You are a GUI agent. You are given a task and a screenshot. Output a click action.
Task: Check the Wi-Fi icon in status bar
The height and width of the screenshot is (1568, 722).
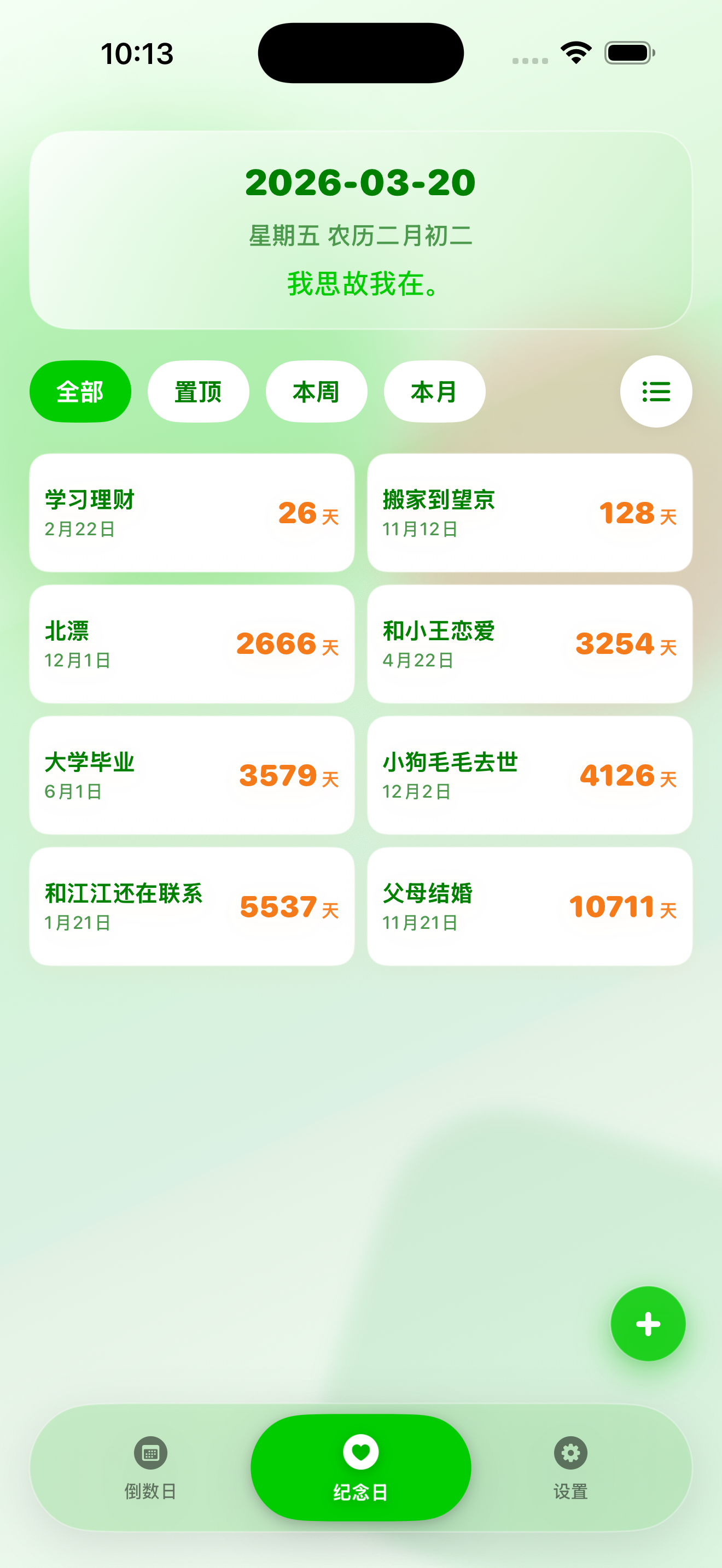[x=574, y=53]
